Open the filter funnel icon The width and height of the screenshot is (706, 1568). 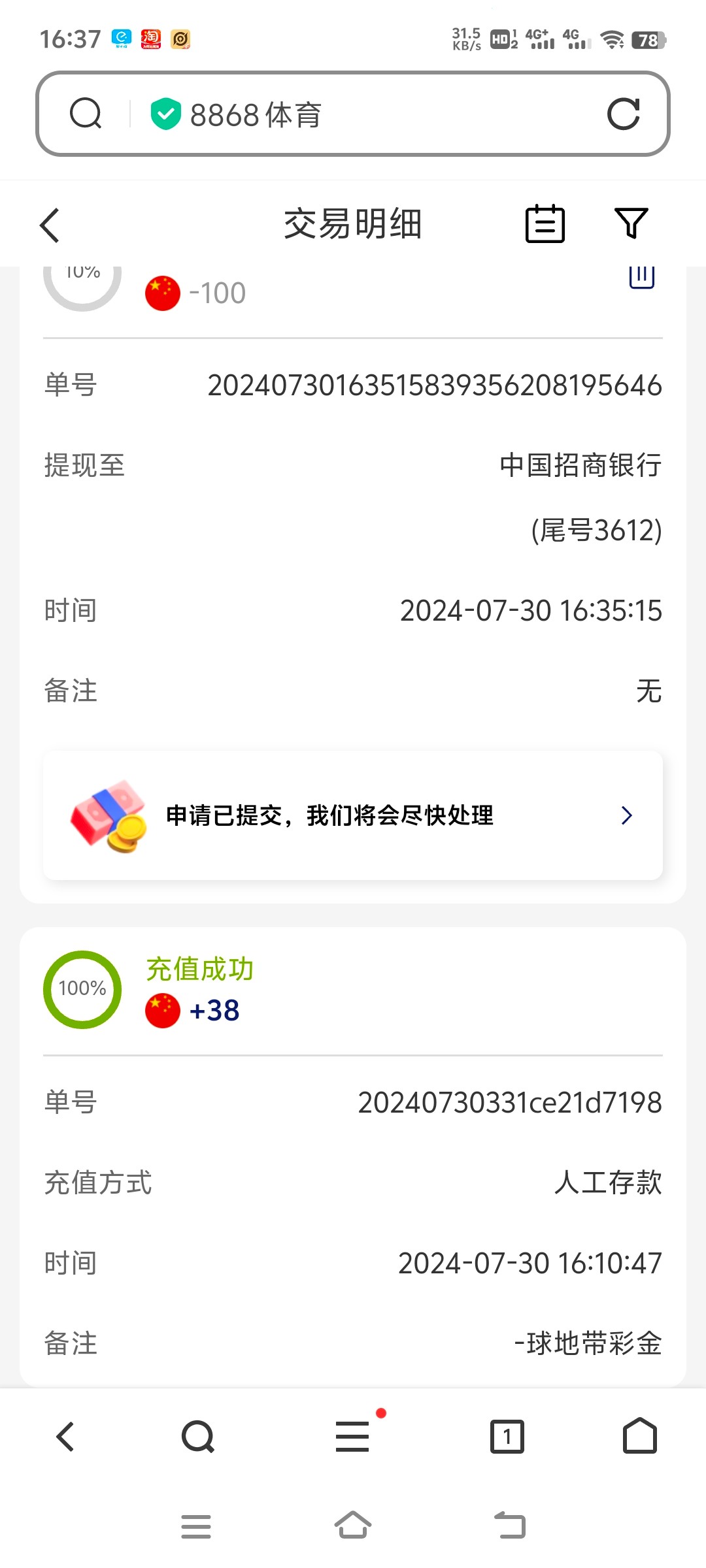[x=631, y=224]
